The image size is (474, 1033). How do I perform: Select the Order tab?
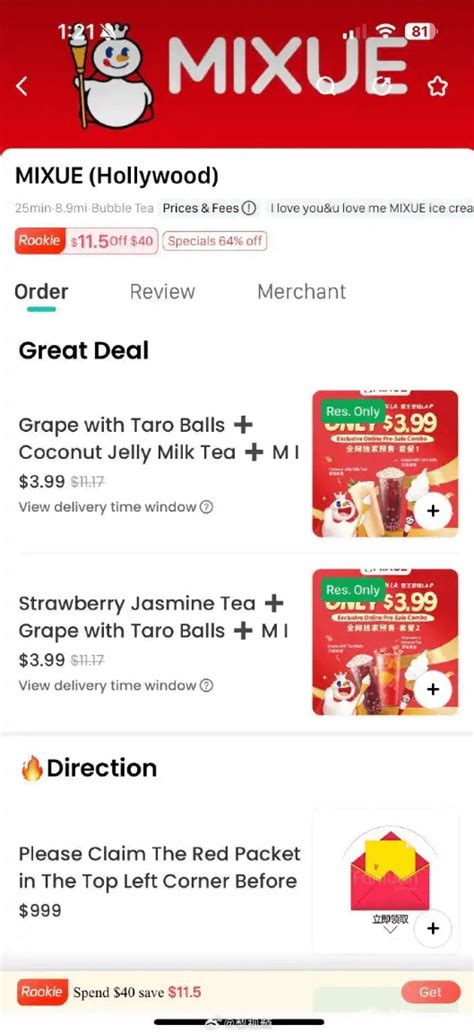[42, 292]
